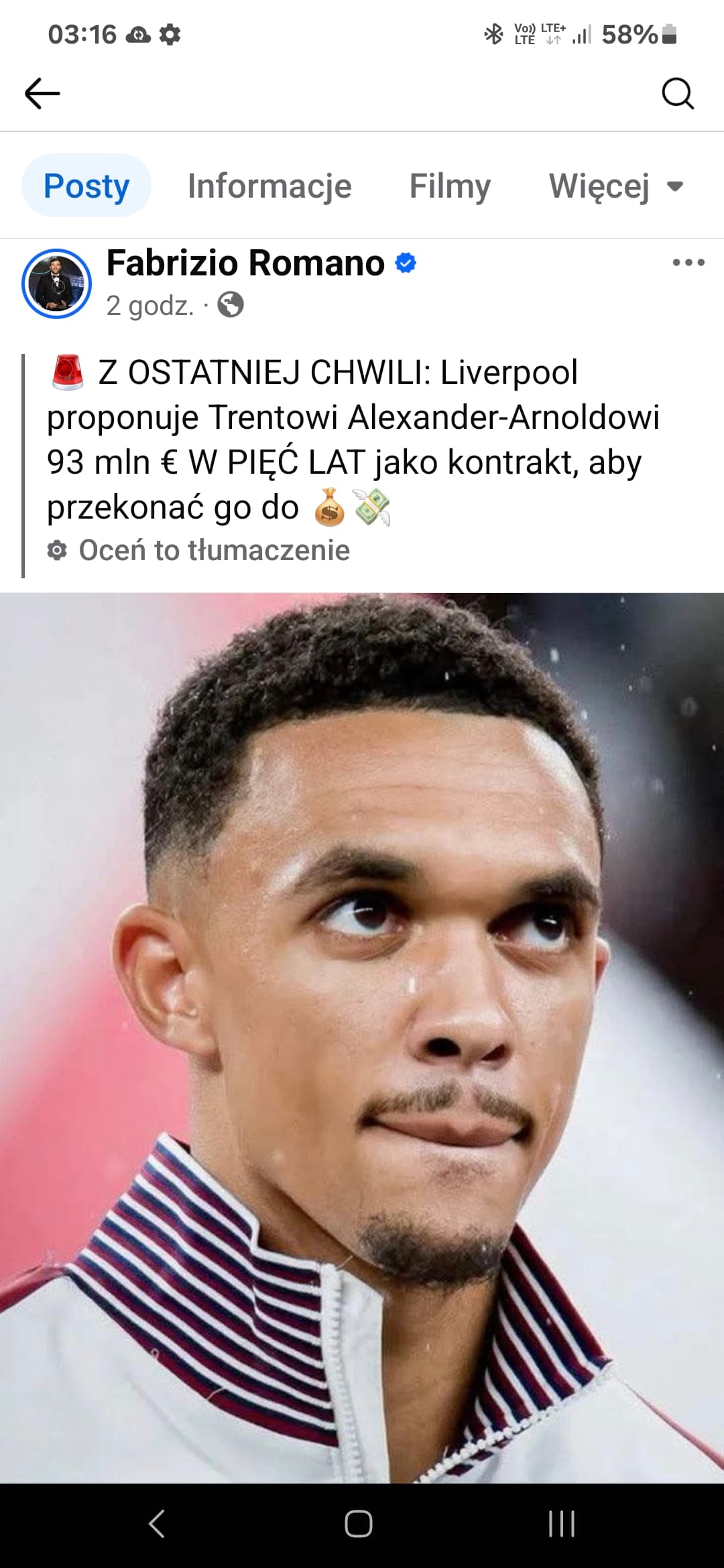Open Fabrizio Romano's profile picture

pyautogui.click(x=56, y=283)
